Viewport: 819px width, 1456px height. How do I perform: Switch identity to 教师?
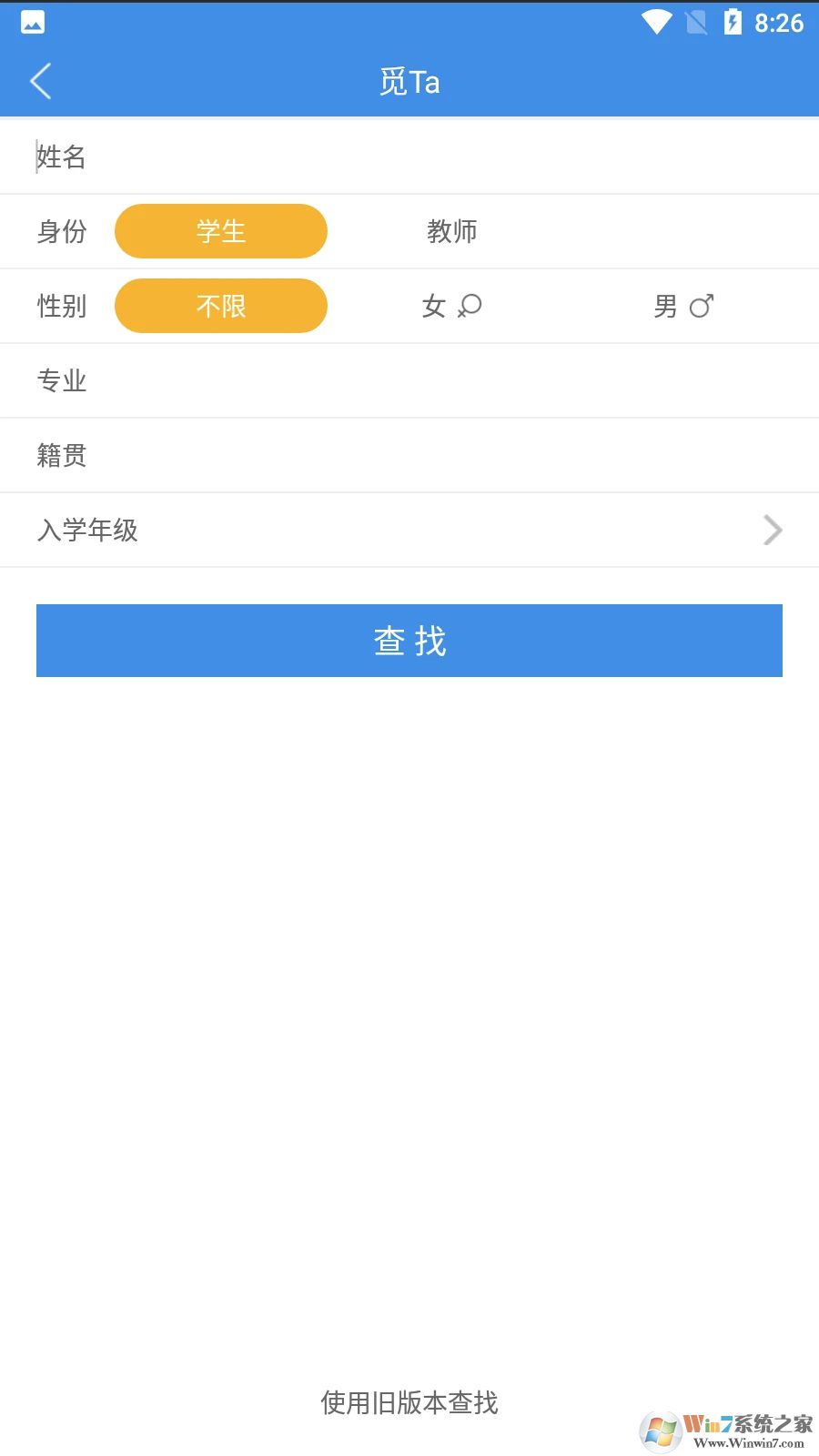click(x=453, y=231)
